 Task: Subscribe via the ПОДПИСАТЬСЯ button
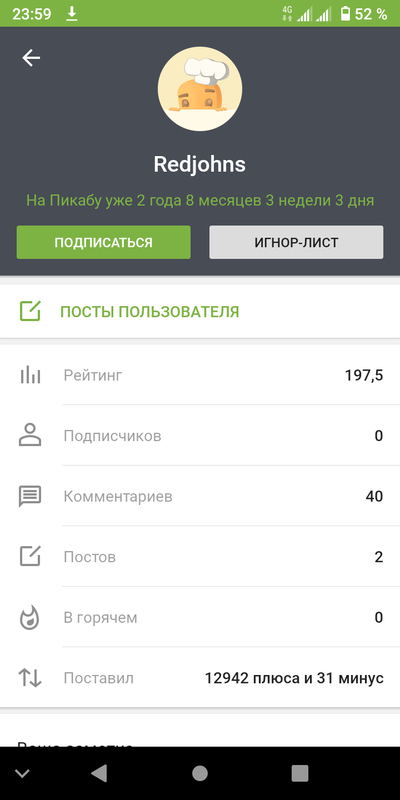click(x=104, y=242)
